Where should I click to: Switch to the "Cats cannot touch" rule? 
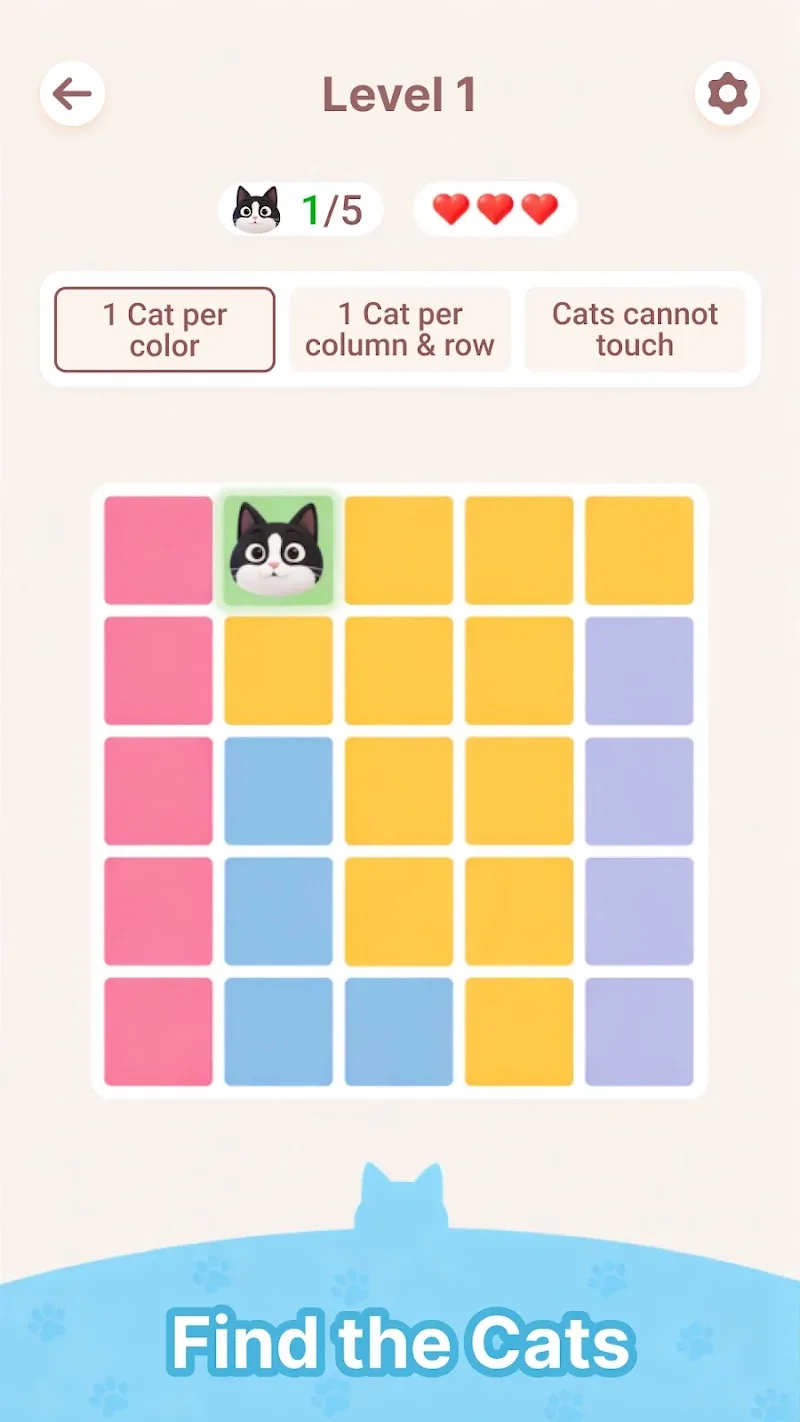635,330
